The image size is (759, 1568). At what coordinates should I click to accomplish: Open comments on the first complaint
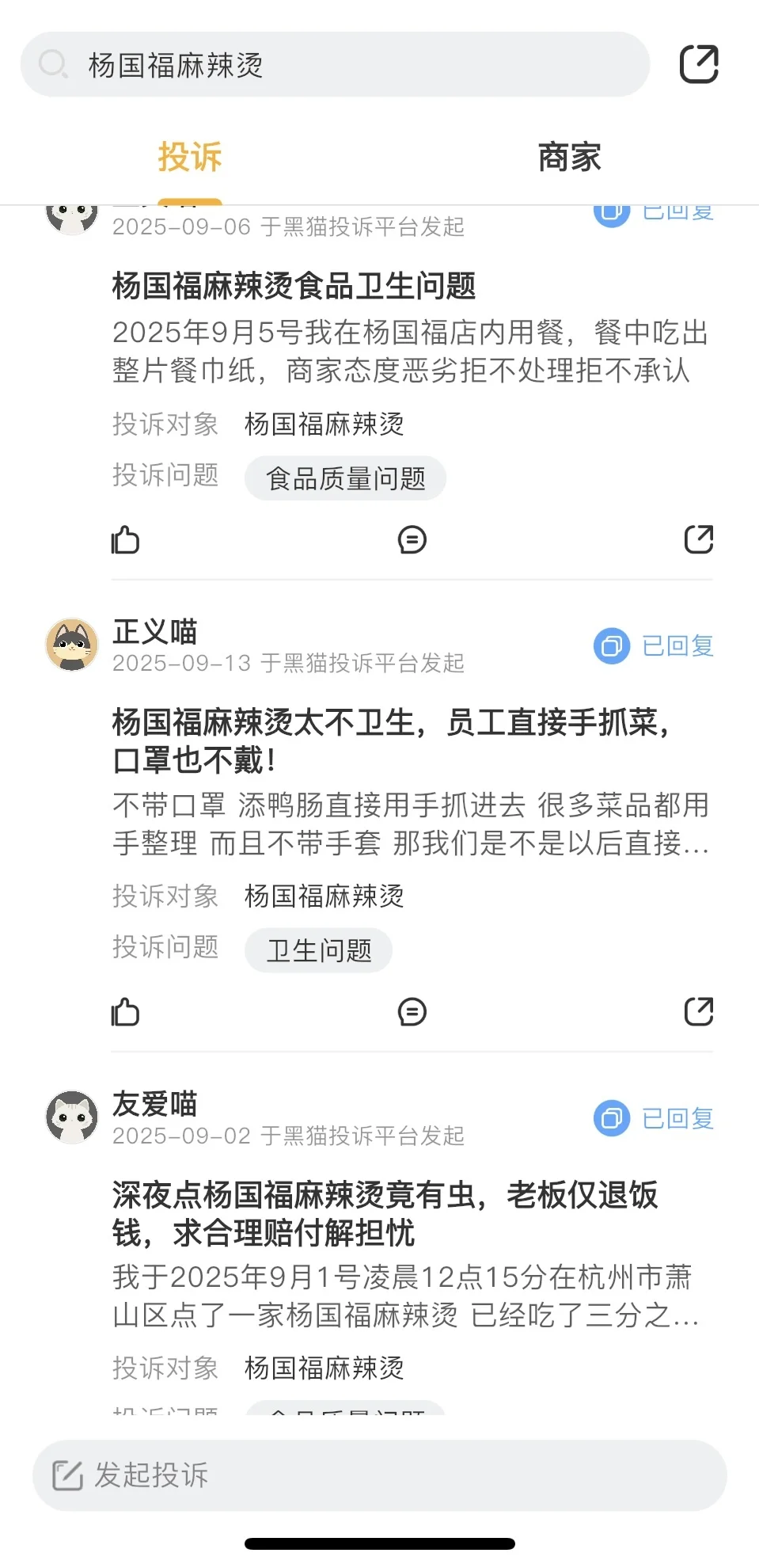pyautogui.click(x=412, y=539)
